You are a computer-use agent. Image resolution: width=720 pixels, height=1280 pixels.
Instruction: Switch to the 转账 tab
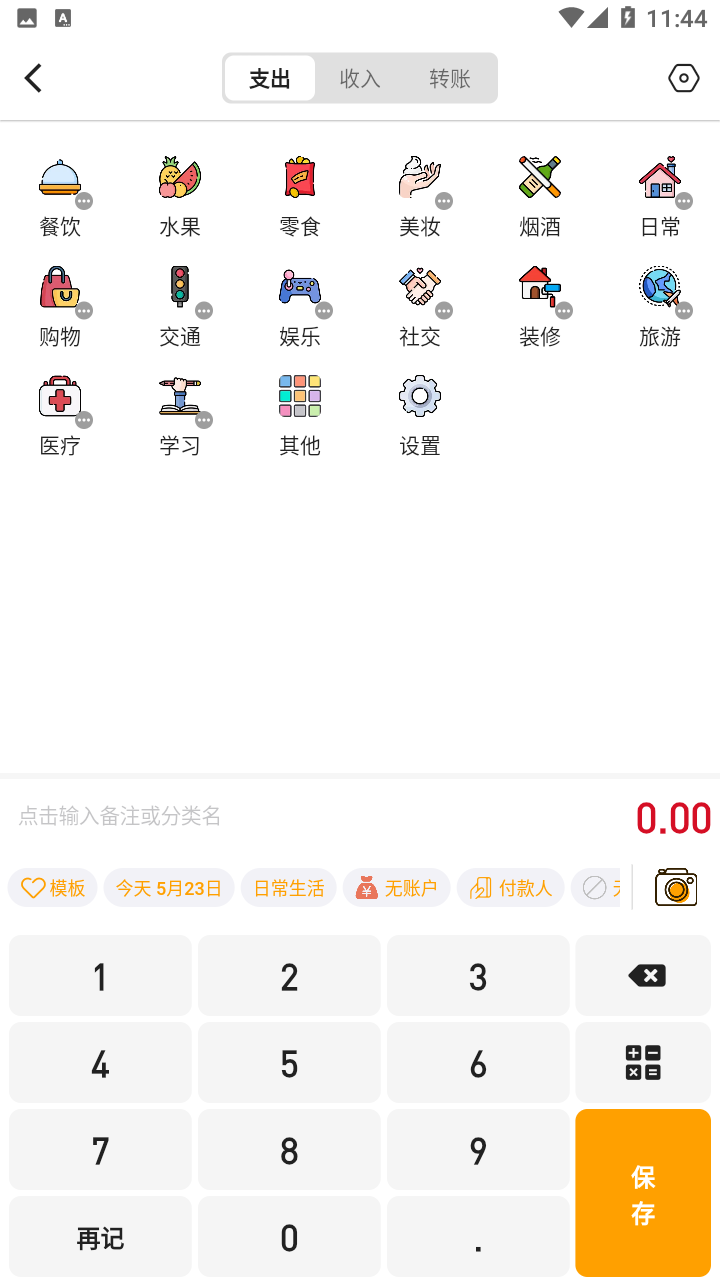(450, 79)
